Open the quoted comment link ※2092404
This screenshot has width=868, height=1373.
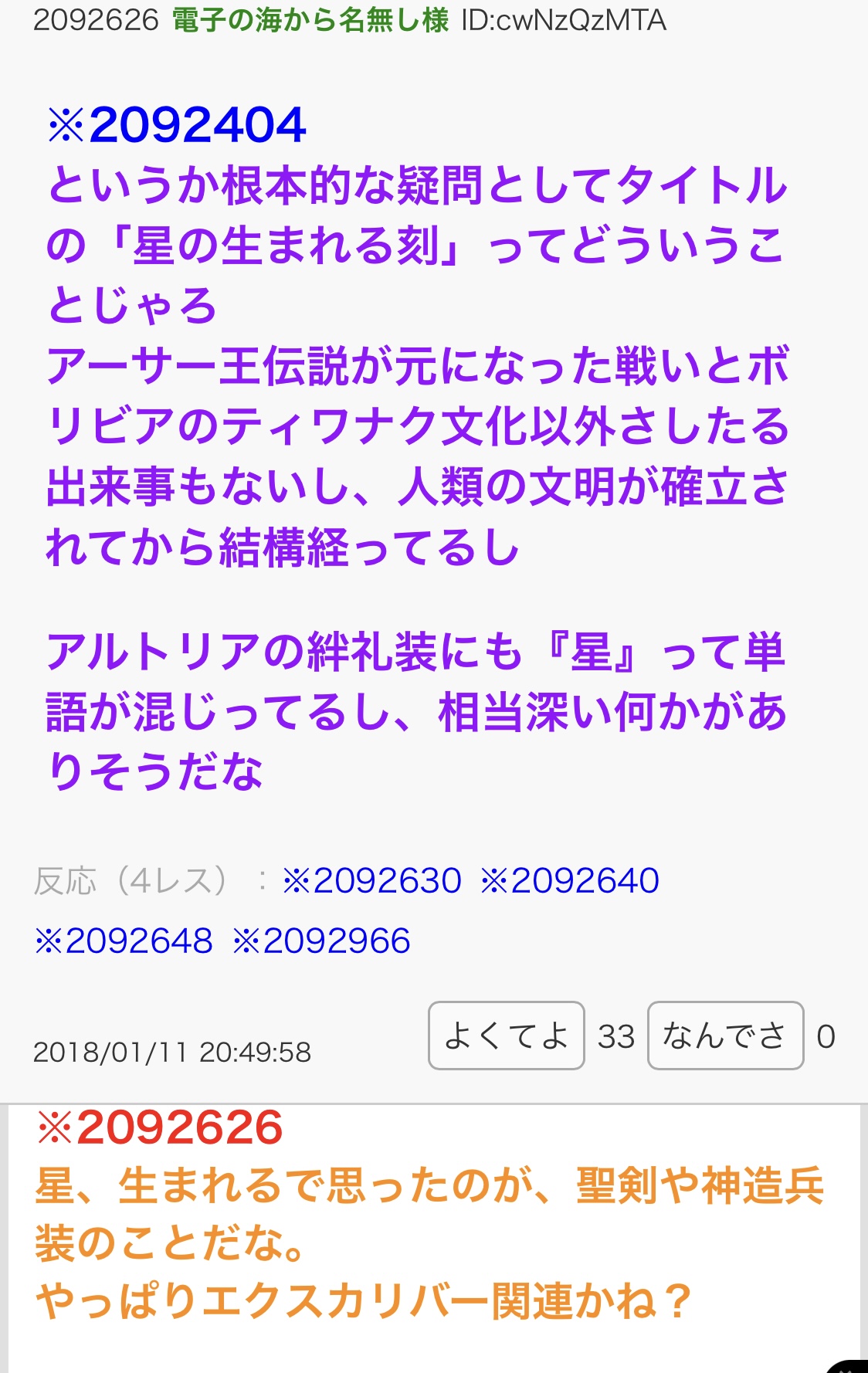[177, 126]
